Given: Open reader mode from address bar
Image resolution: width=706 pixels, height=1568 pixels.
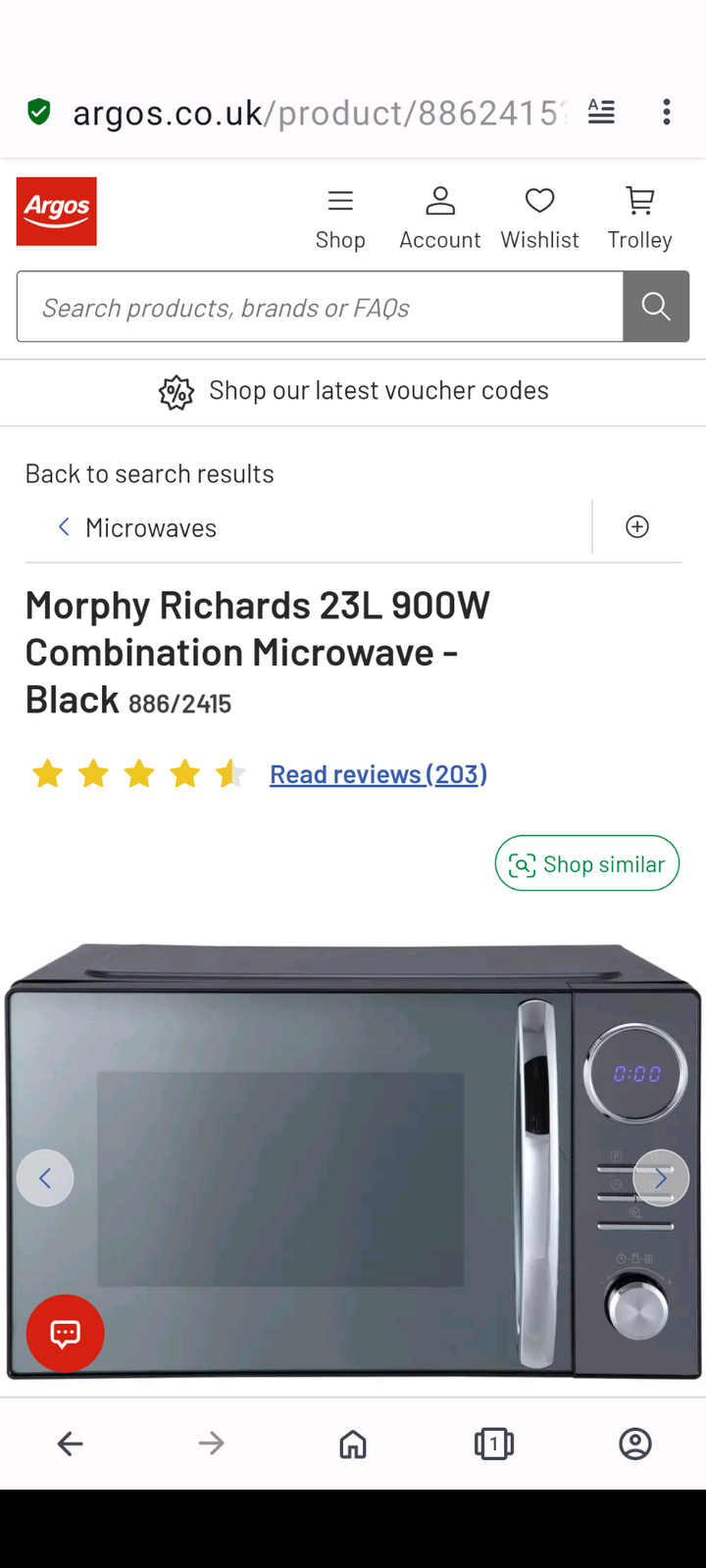Looking at the screenshot, I should coord(601,112).
